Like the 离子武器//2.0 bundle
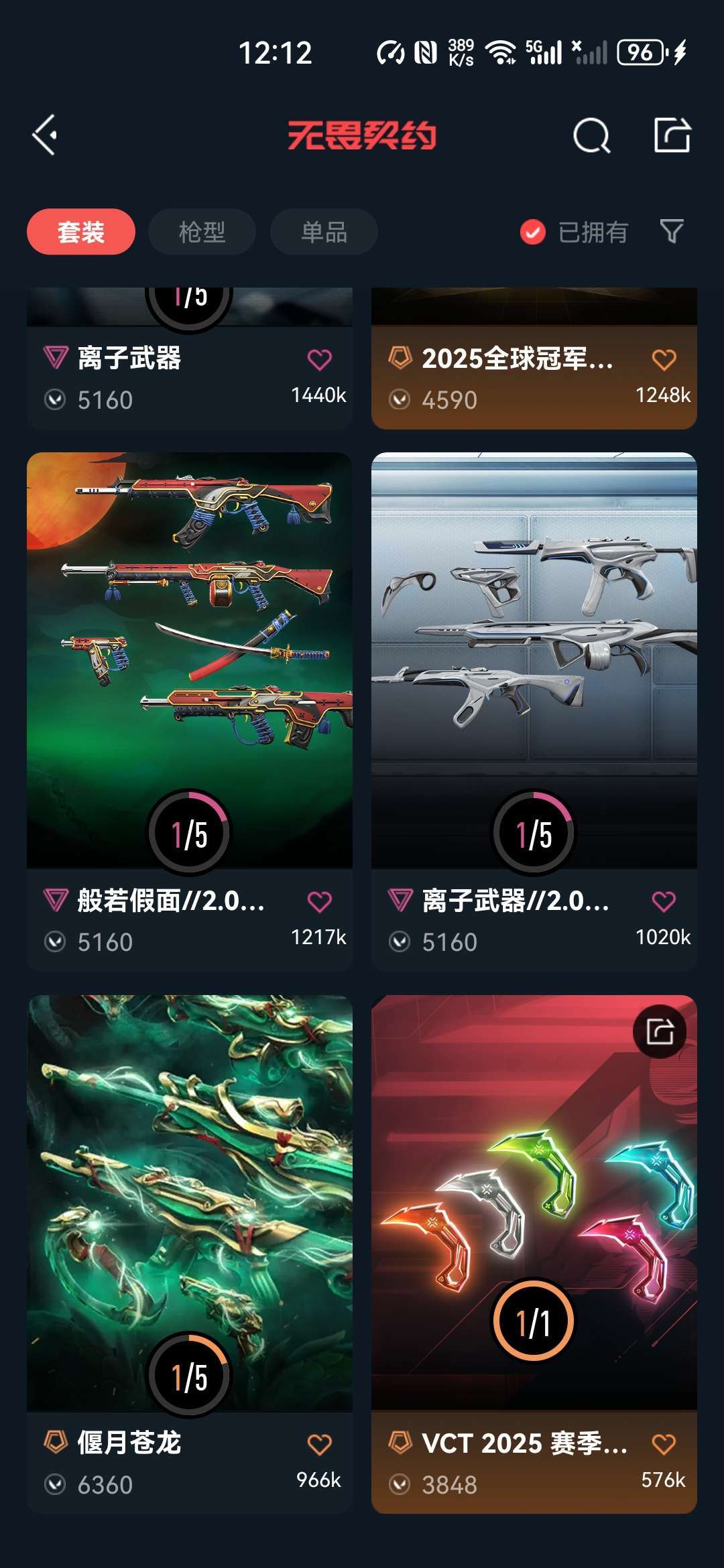The width and height of the screenshot is (724, 1568). pos(664,902)
